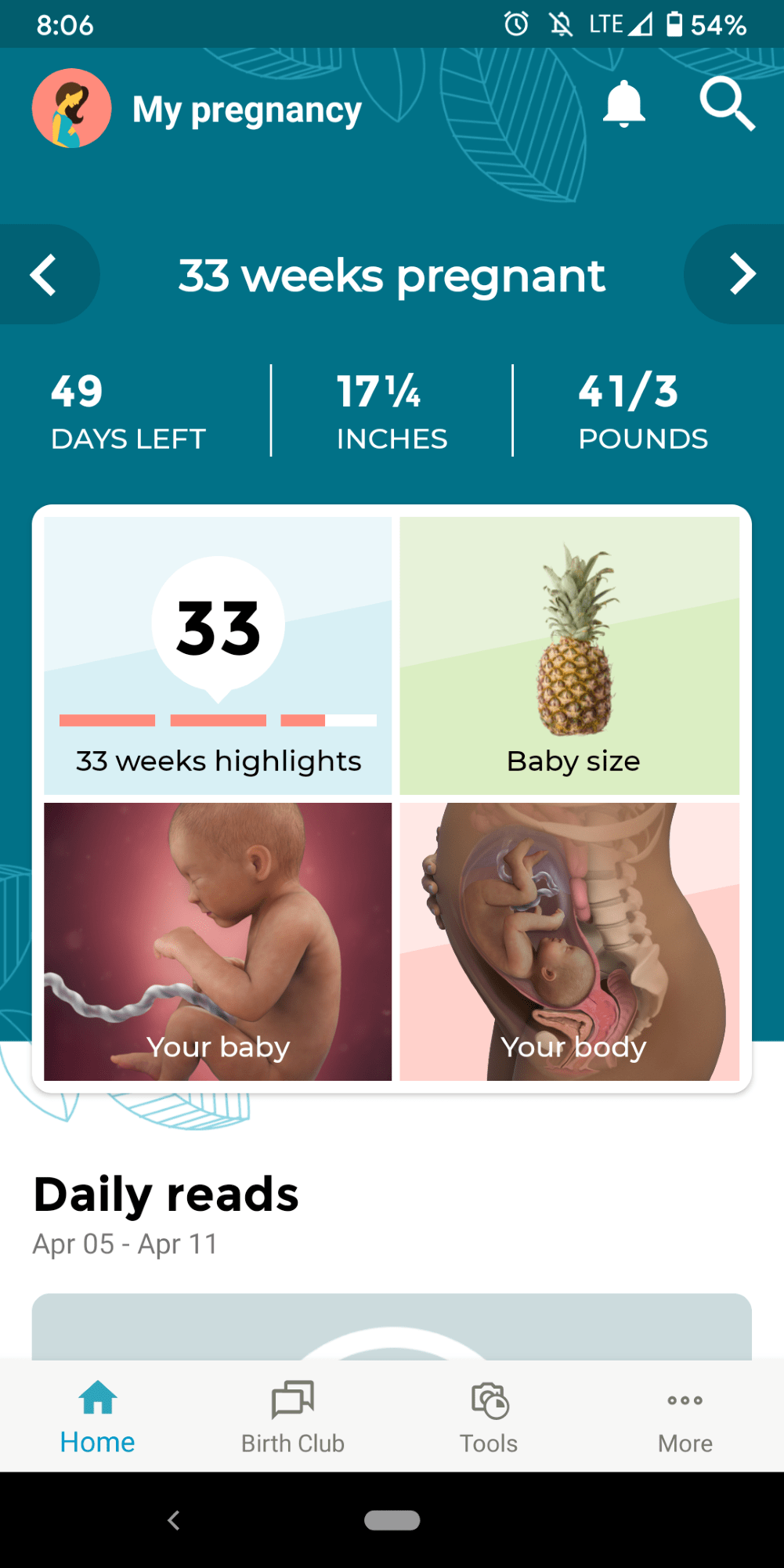784x1568 pixels.
Task: Select the Home tab
Action: [x=98, y=1417]
